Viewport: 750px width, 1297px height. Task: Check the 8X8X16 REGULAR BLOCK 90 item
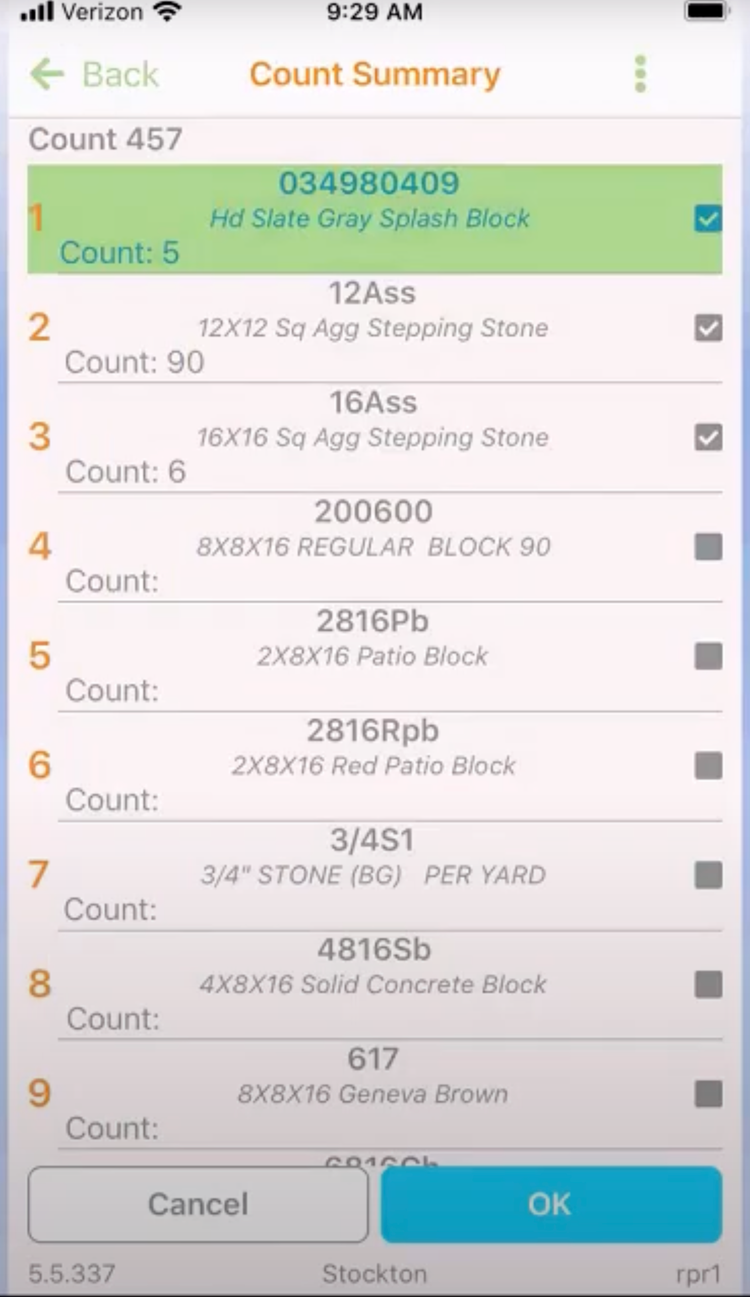click(x=708, y=547)
